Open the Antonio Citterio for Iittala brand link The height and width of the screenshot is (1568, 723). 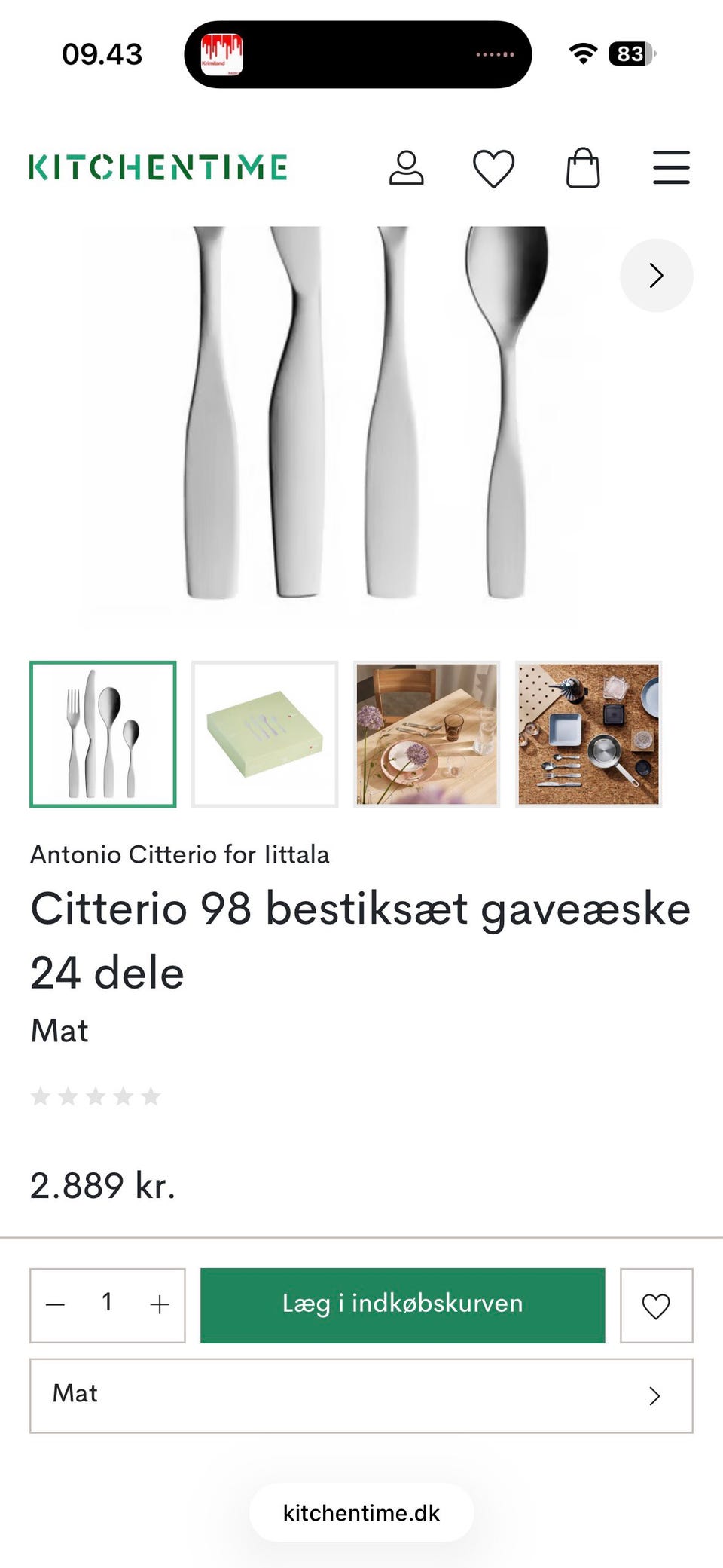point(179,855)
